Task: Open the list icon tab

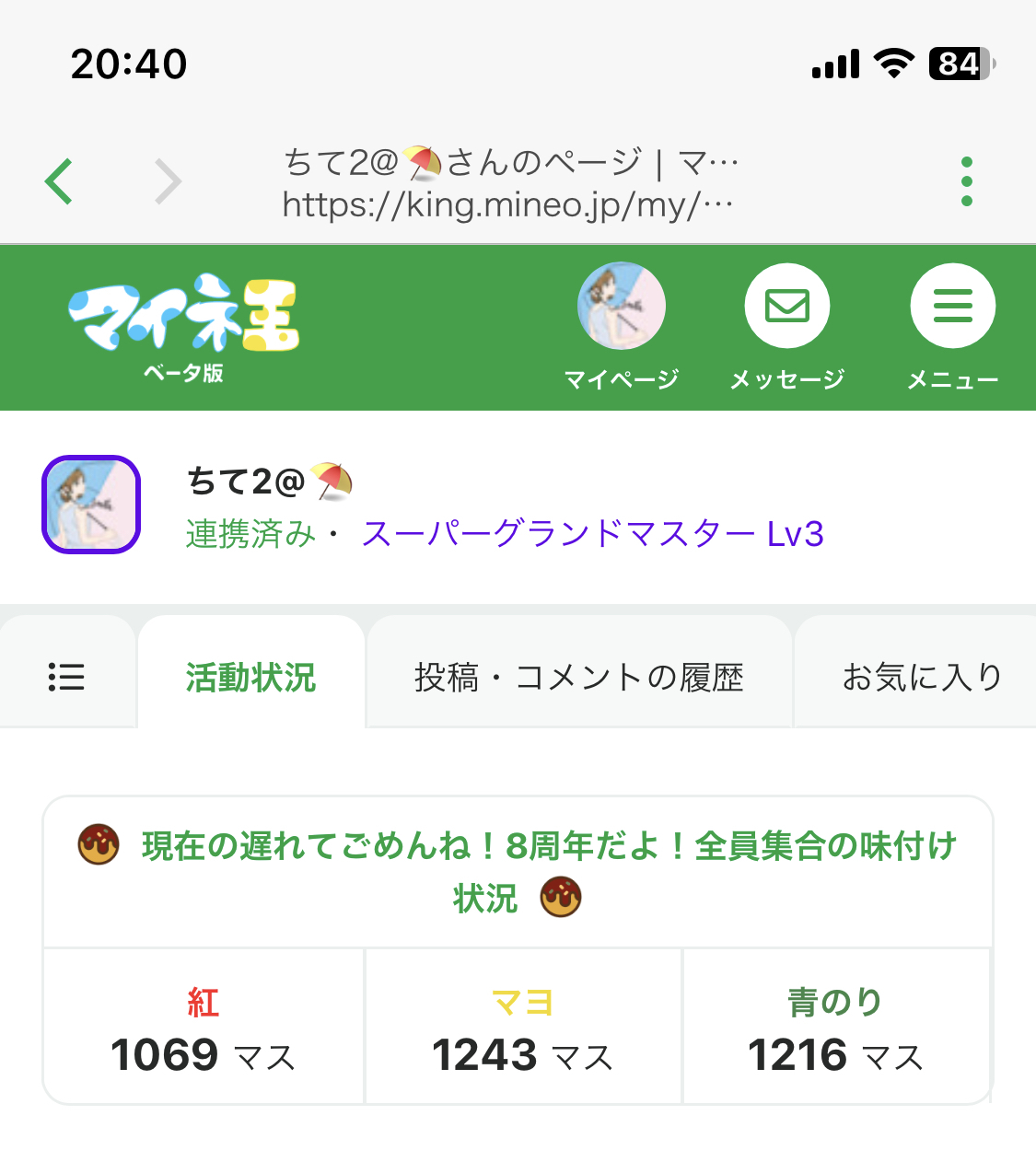Action: (x=66, y=677)
